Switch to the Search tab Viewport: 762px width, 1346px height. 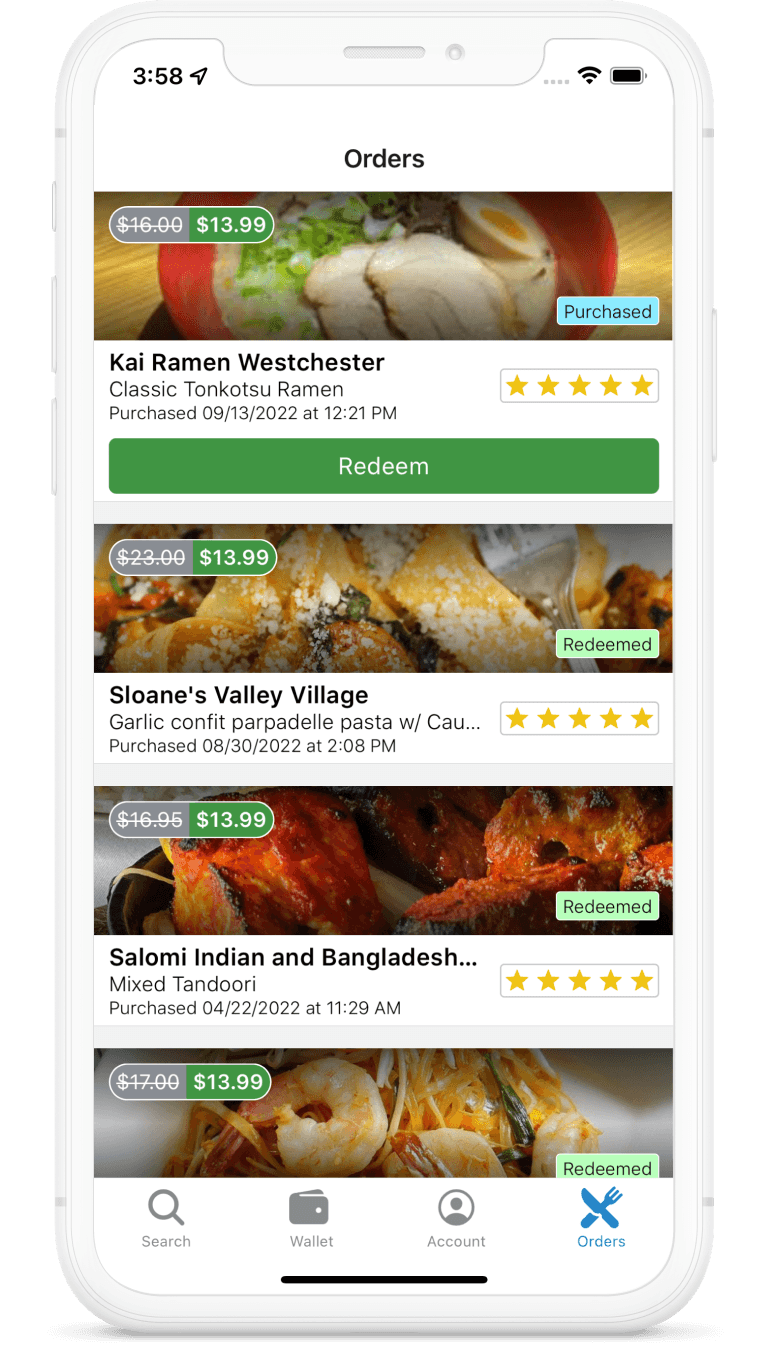pos(166,1219)
